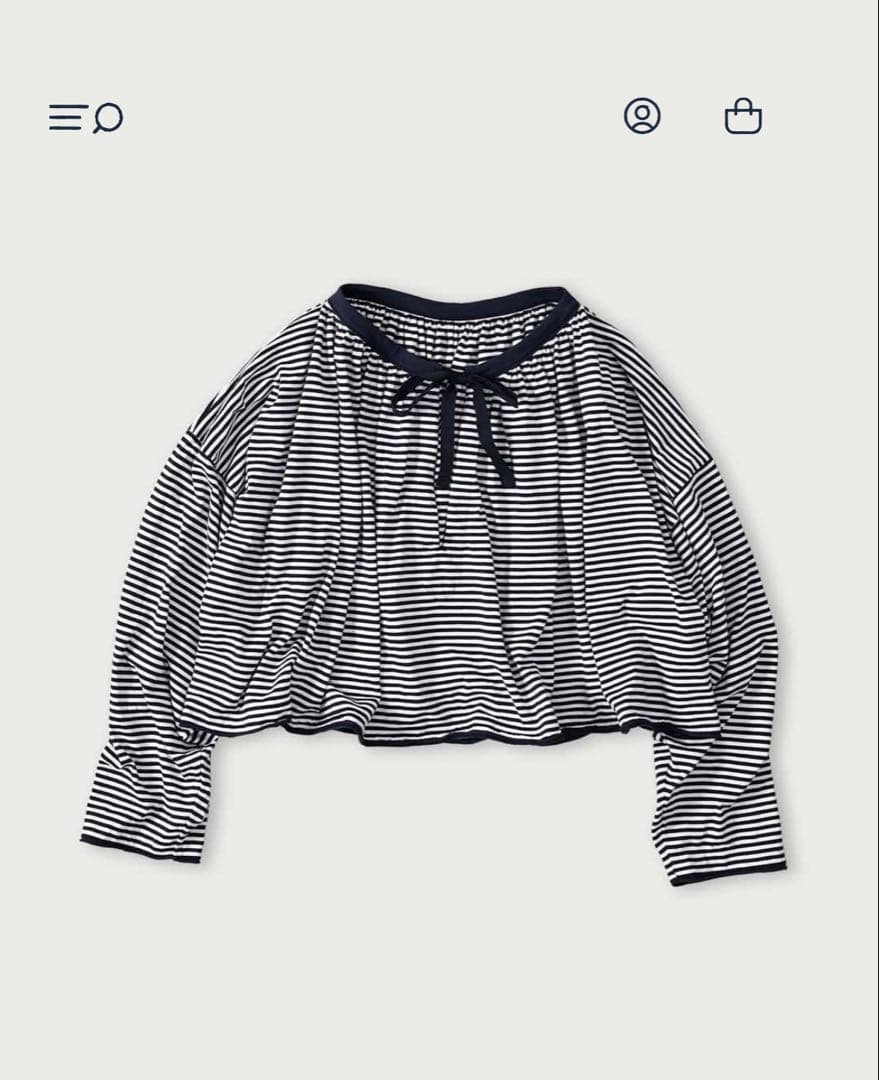
Task: Open the menu and search icon
Action: click(86, 118)
